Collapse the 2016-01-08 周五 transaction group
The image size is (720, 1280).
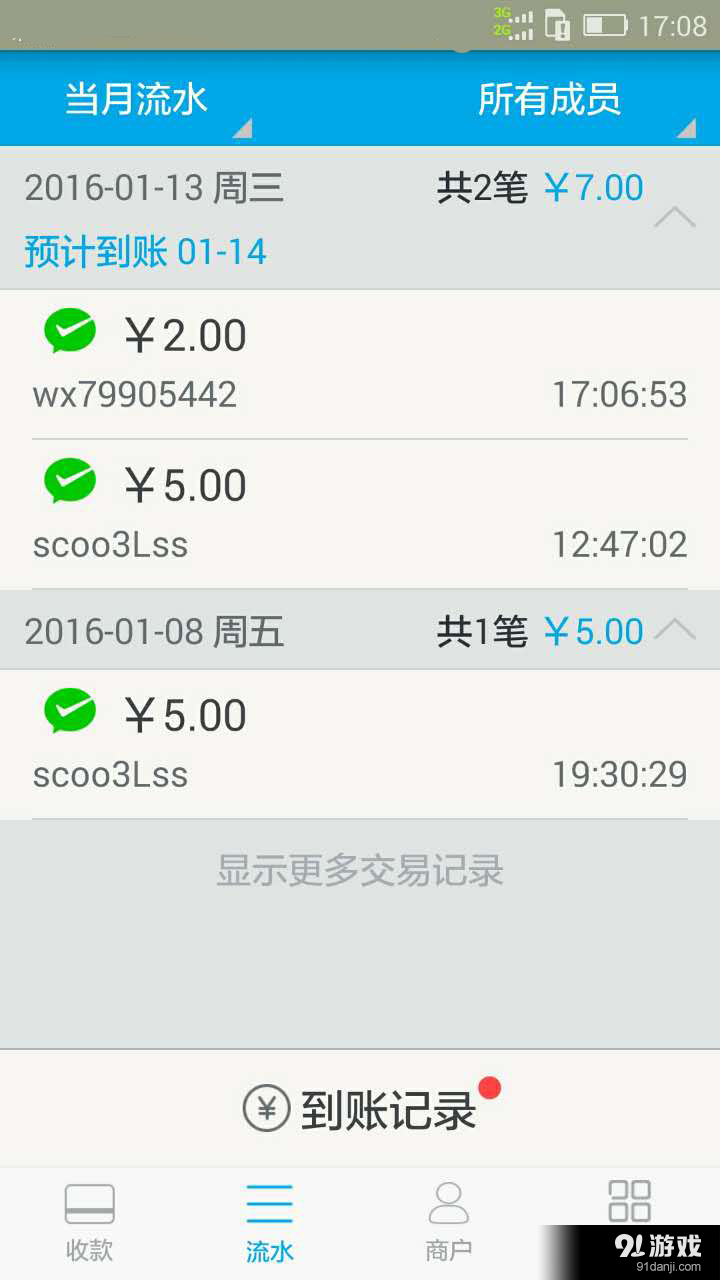[675, 629]
